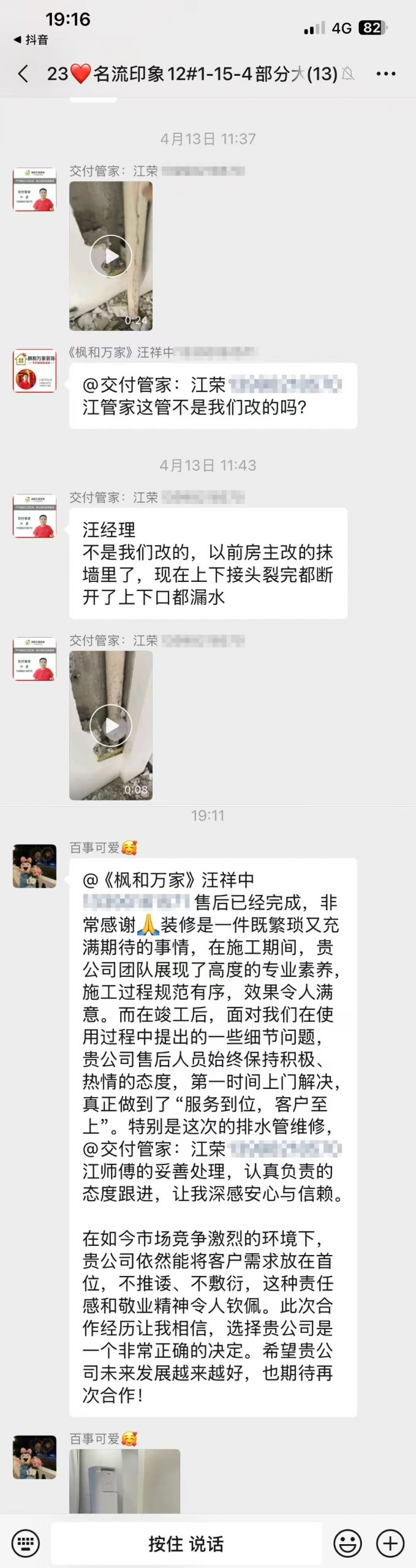This screenshot has width=416, height=1568.
Task: Hold the 按住 说话 voice button
Action: point(186,1543)
